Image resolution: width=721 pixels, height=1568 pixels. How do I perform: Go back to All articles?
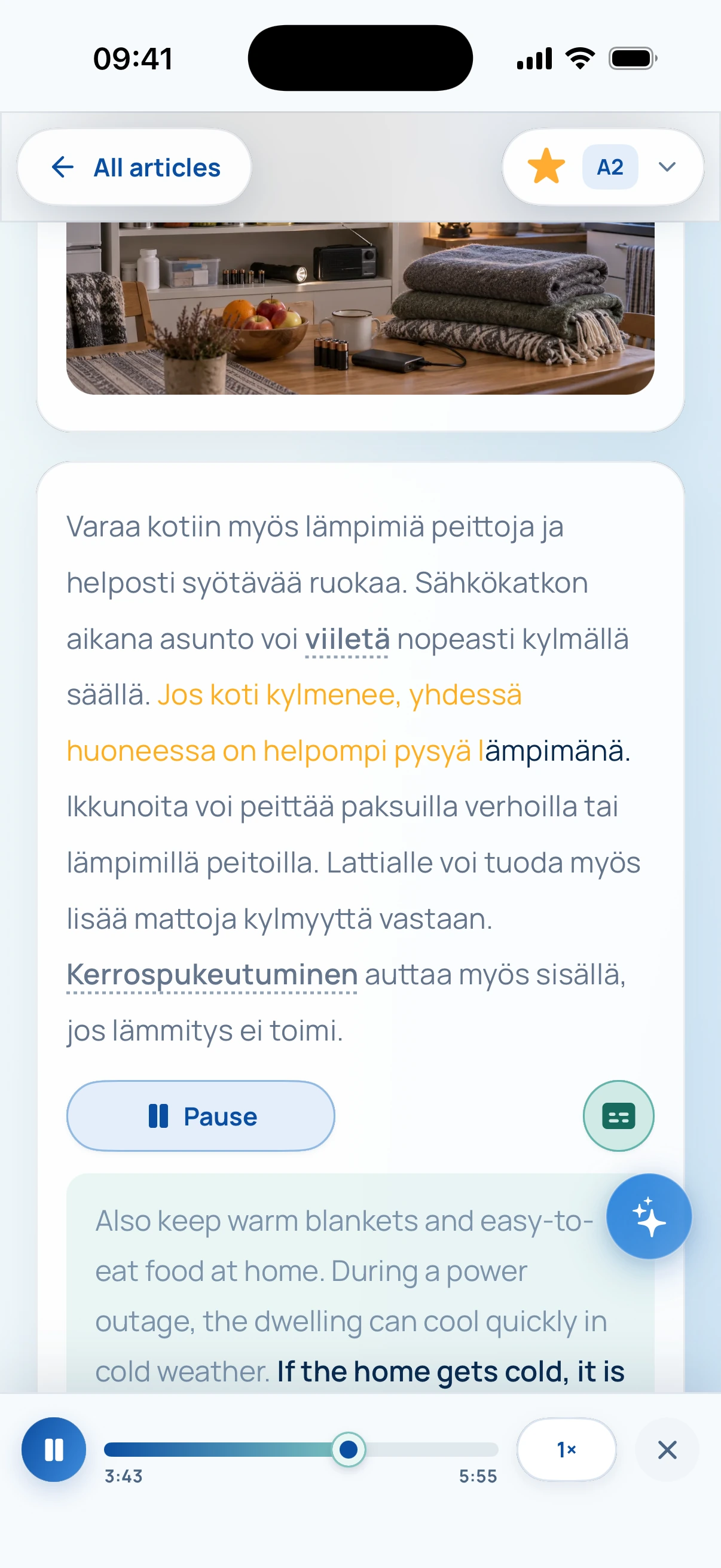click(x=134, y=167)
